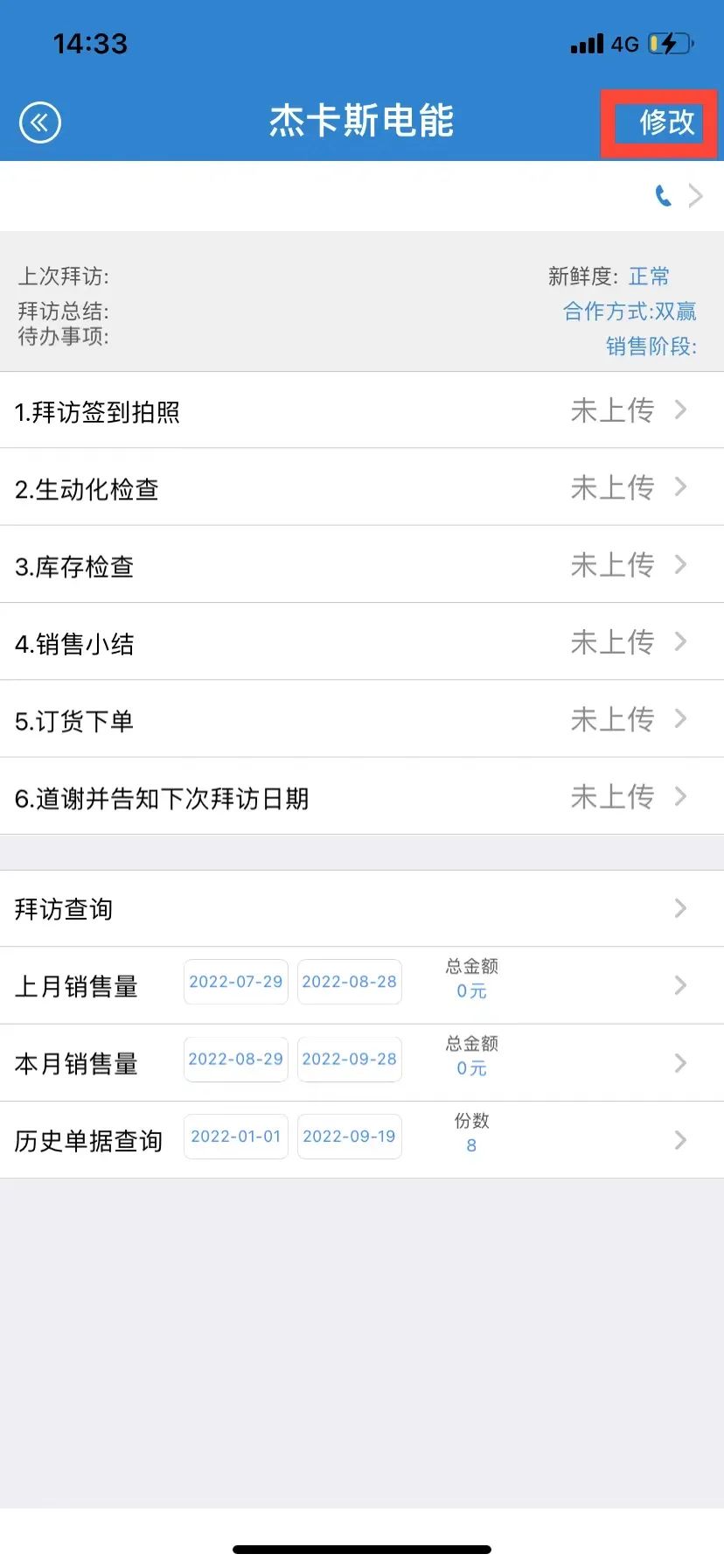
Task: Select 上月销售量 start date 2022-07-29
Action: coord(236,982)
